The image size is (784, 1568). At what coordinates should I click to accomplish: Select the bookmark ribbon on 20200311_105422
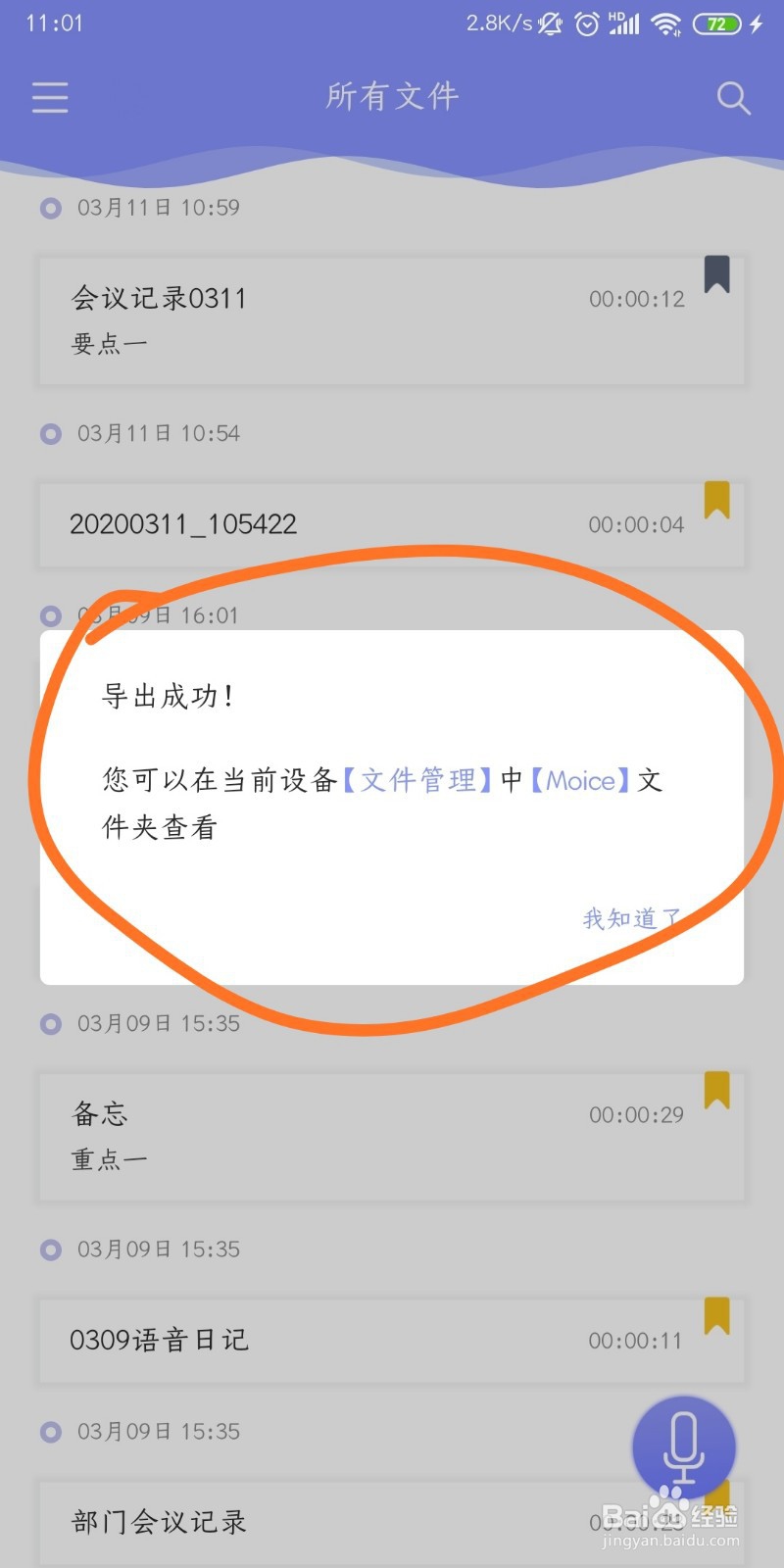(718, 502)
